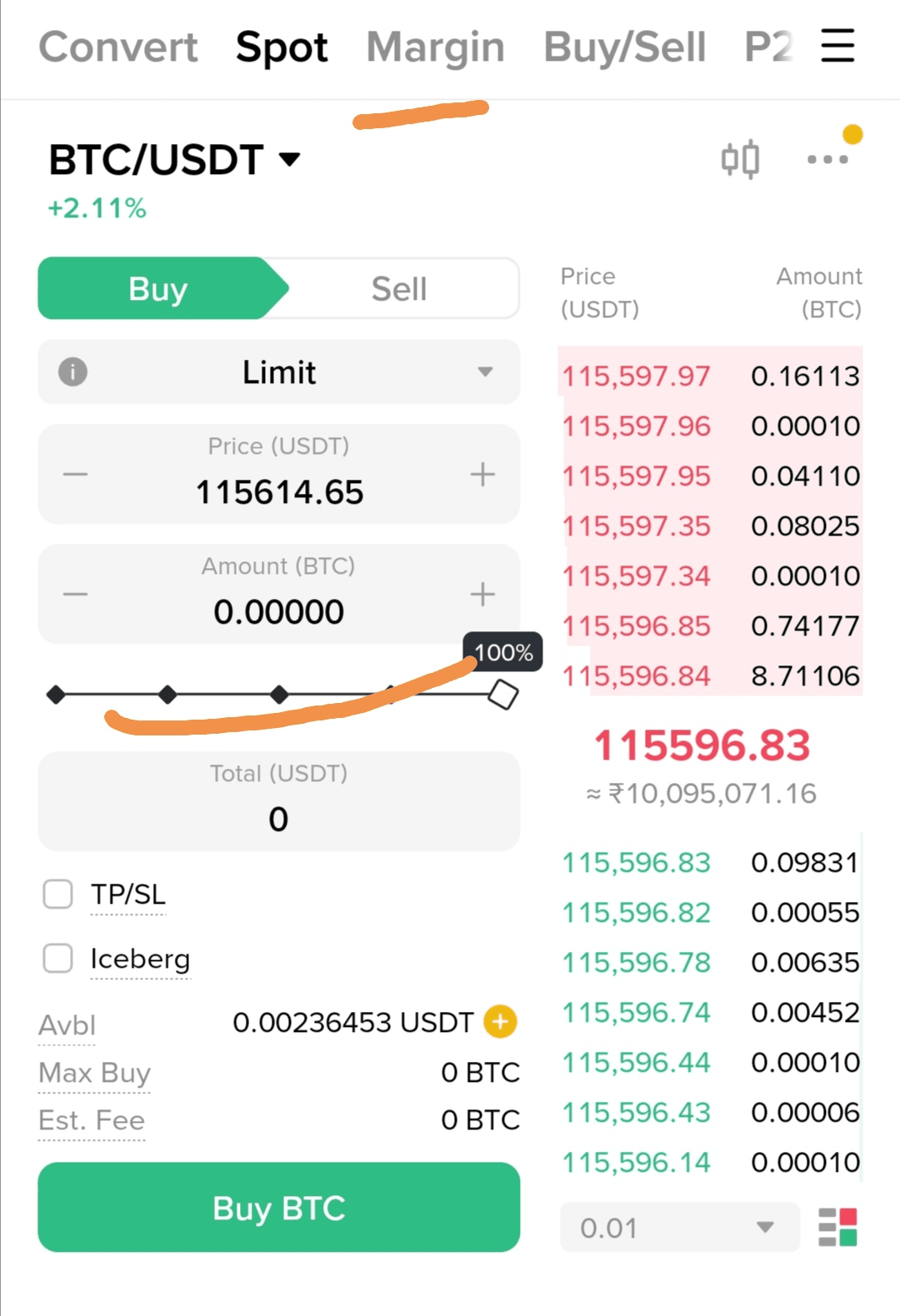Switch to the Sell side
This screenshot has width=900, height=1316.
(399, 289)
